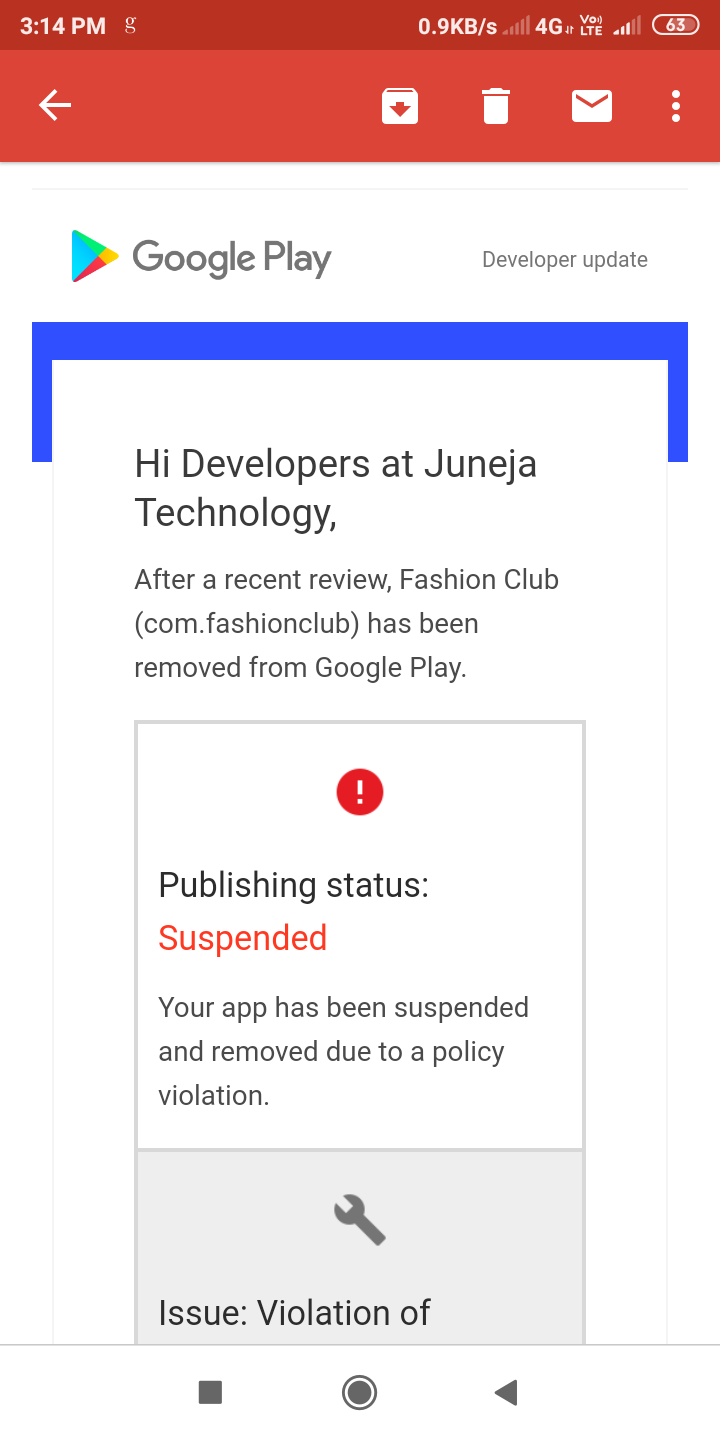720x1440 pixels.
Task: Tap the system home button
Action: (359, 1392)
